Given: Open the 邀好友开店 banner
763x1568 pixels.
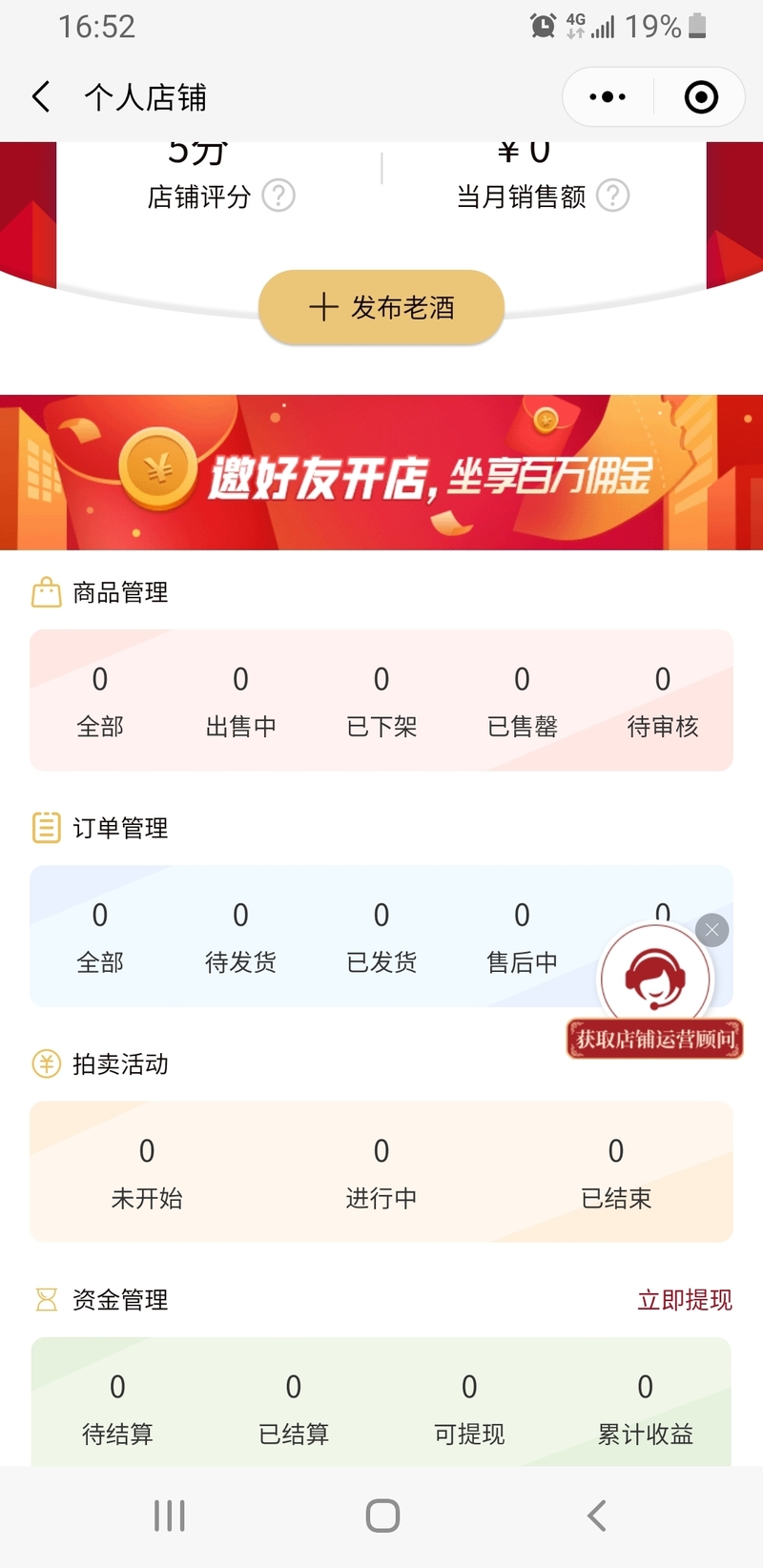Looking at the screenshot, I should point(381,473).
